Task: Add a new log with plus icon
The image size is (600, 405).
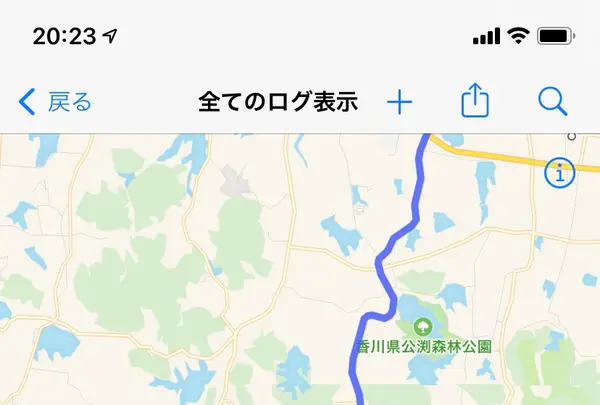Action: tap(399, 101)
